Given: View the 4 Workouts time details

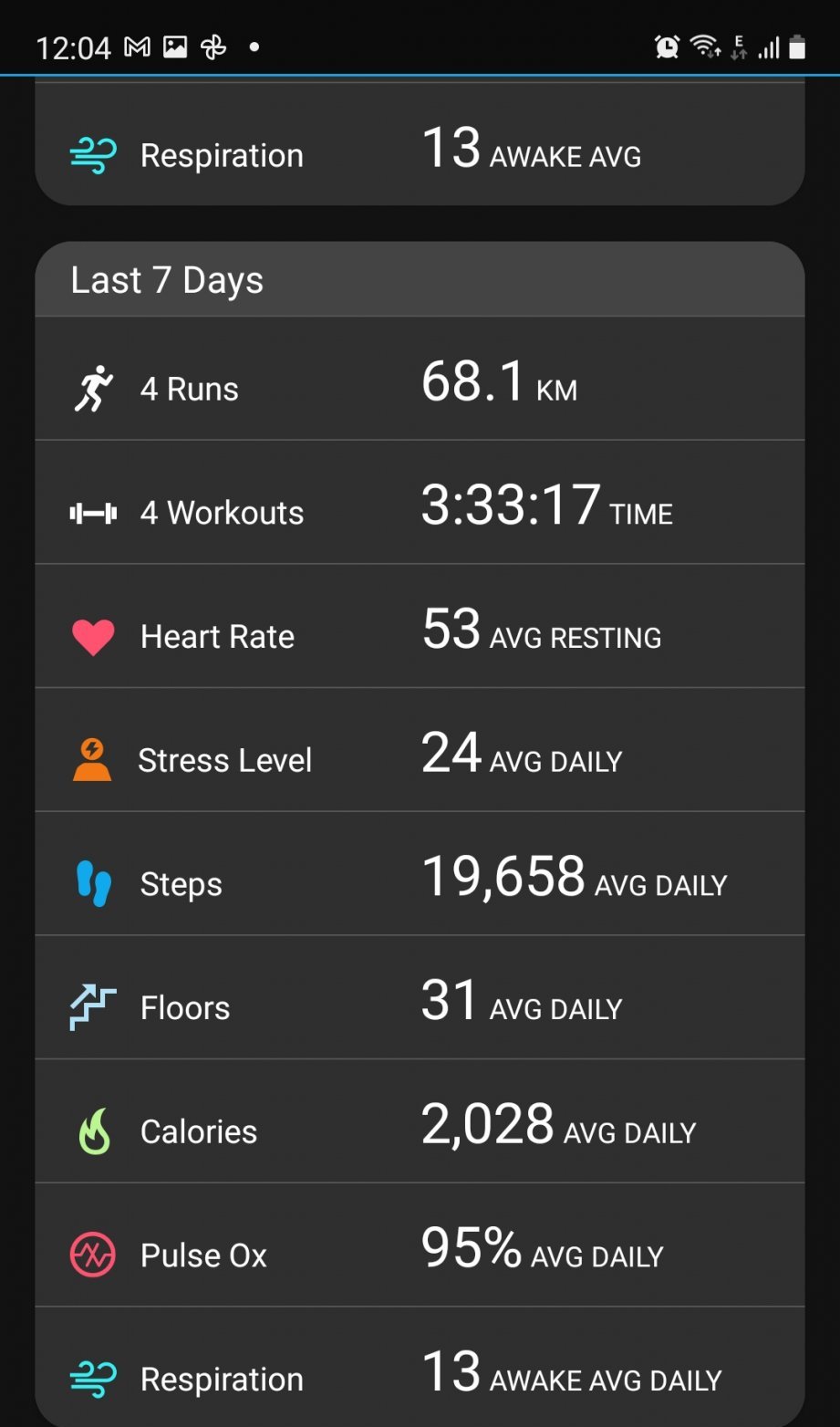Looking at the screenshot, I should pyautogui.click(x=420, y=502).
